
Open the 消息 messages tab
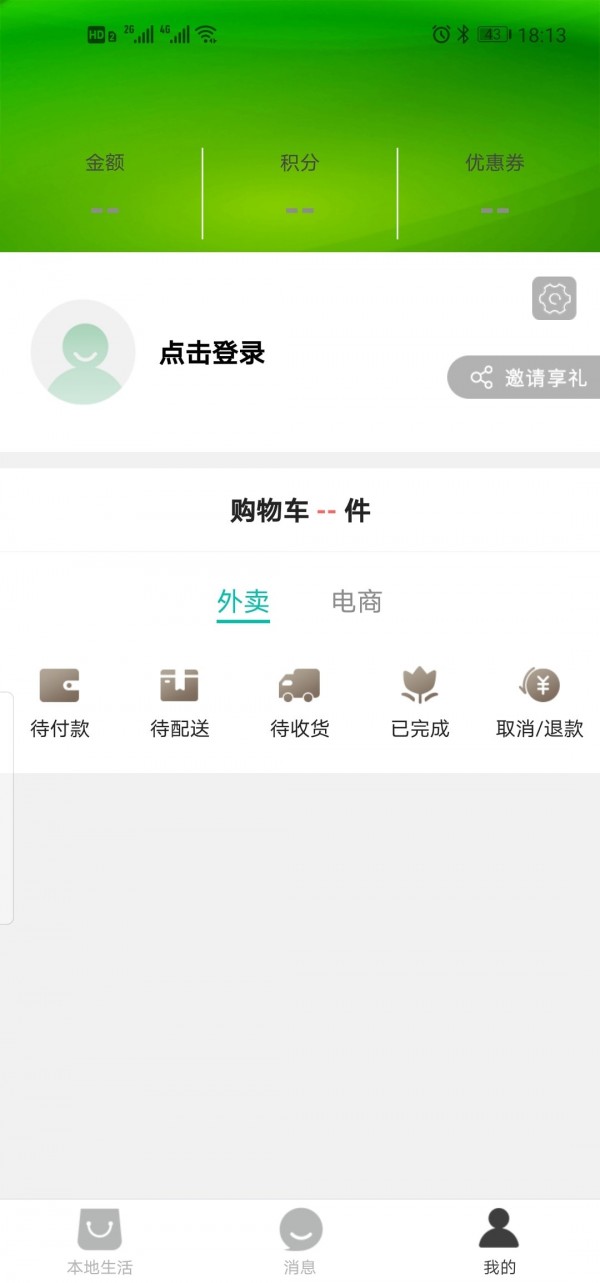tap(300, 1241)
